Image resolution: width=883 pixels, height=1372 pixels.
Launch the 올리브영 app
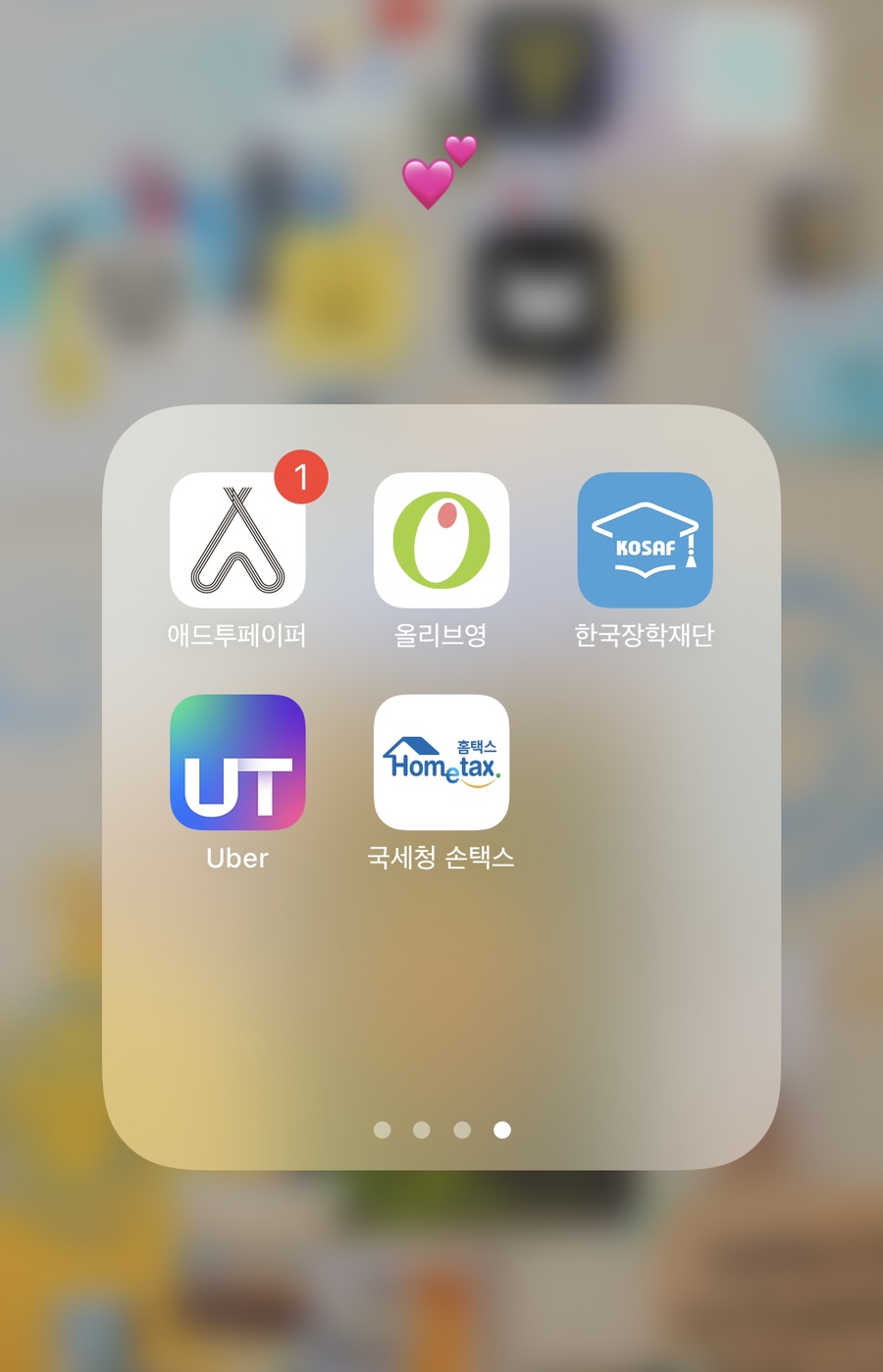[x=441, y=541]
